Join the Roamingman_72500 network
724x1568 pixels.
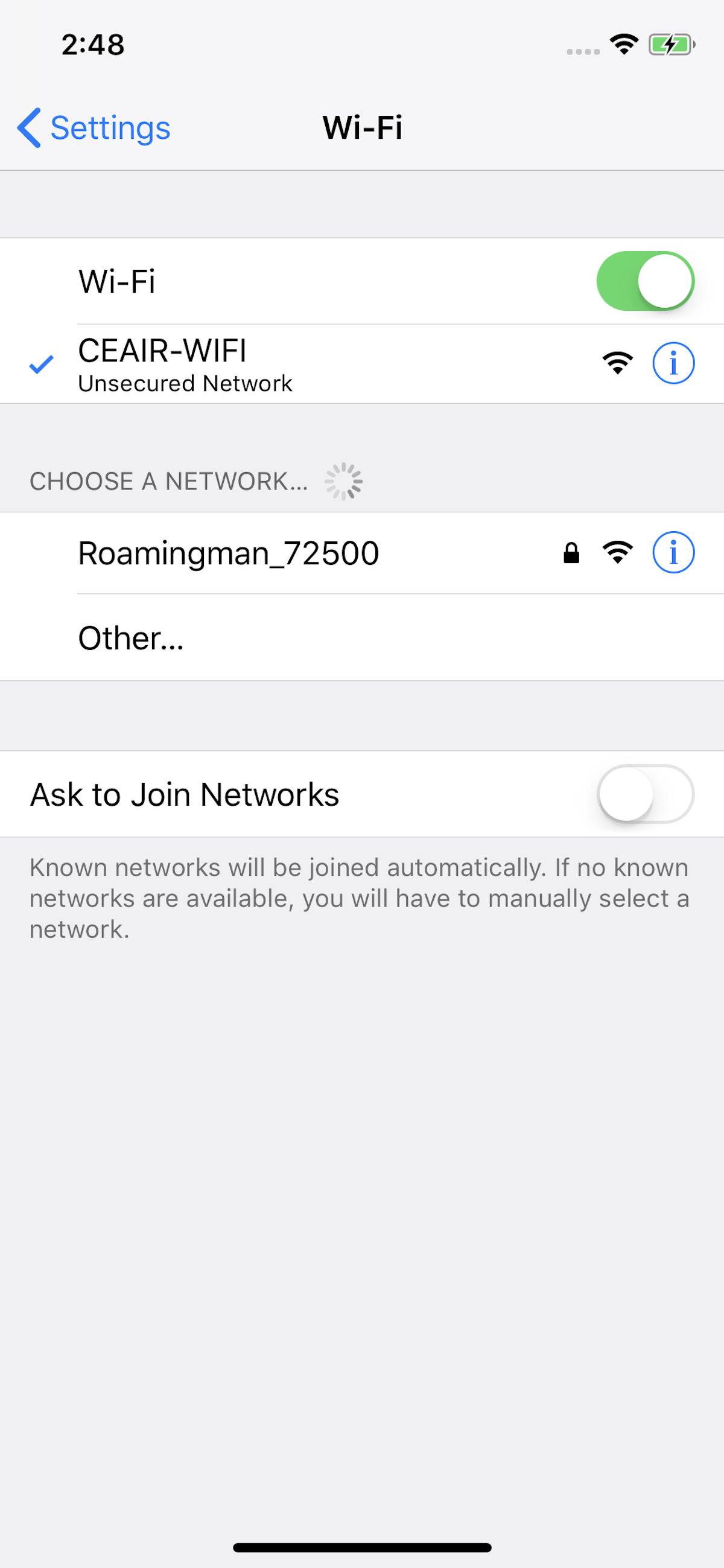tap(362, 553)
